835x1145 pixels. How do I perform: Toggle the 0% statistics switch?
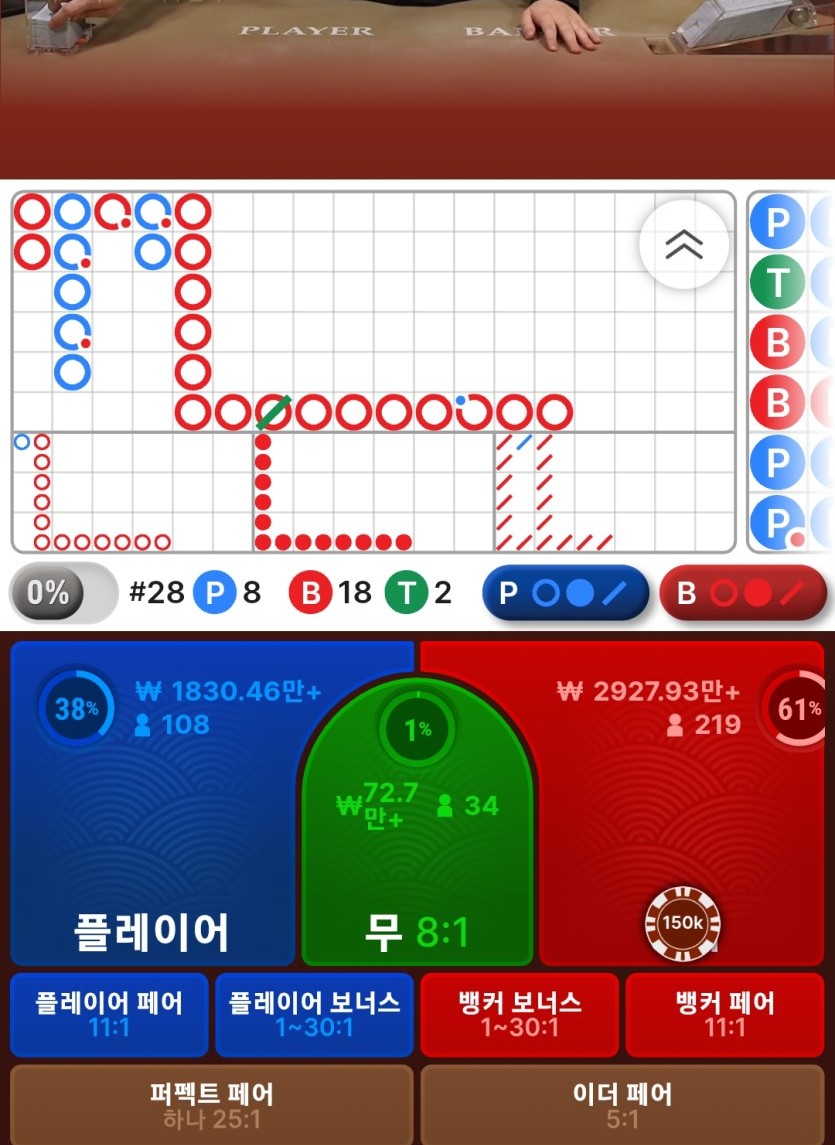63,593
